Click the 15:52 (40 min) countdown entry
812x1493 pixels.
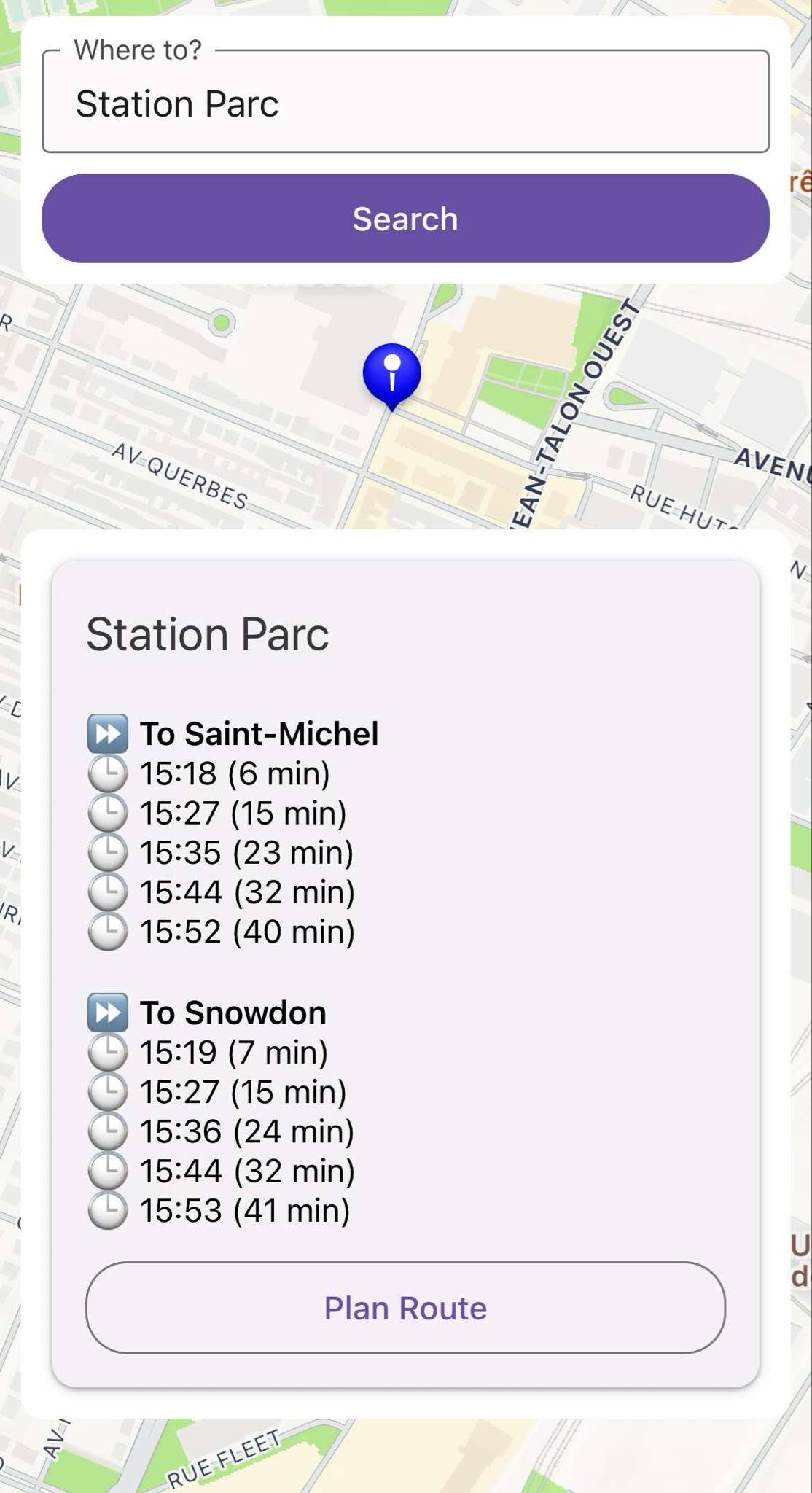click(x=248, y=931)
